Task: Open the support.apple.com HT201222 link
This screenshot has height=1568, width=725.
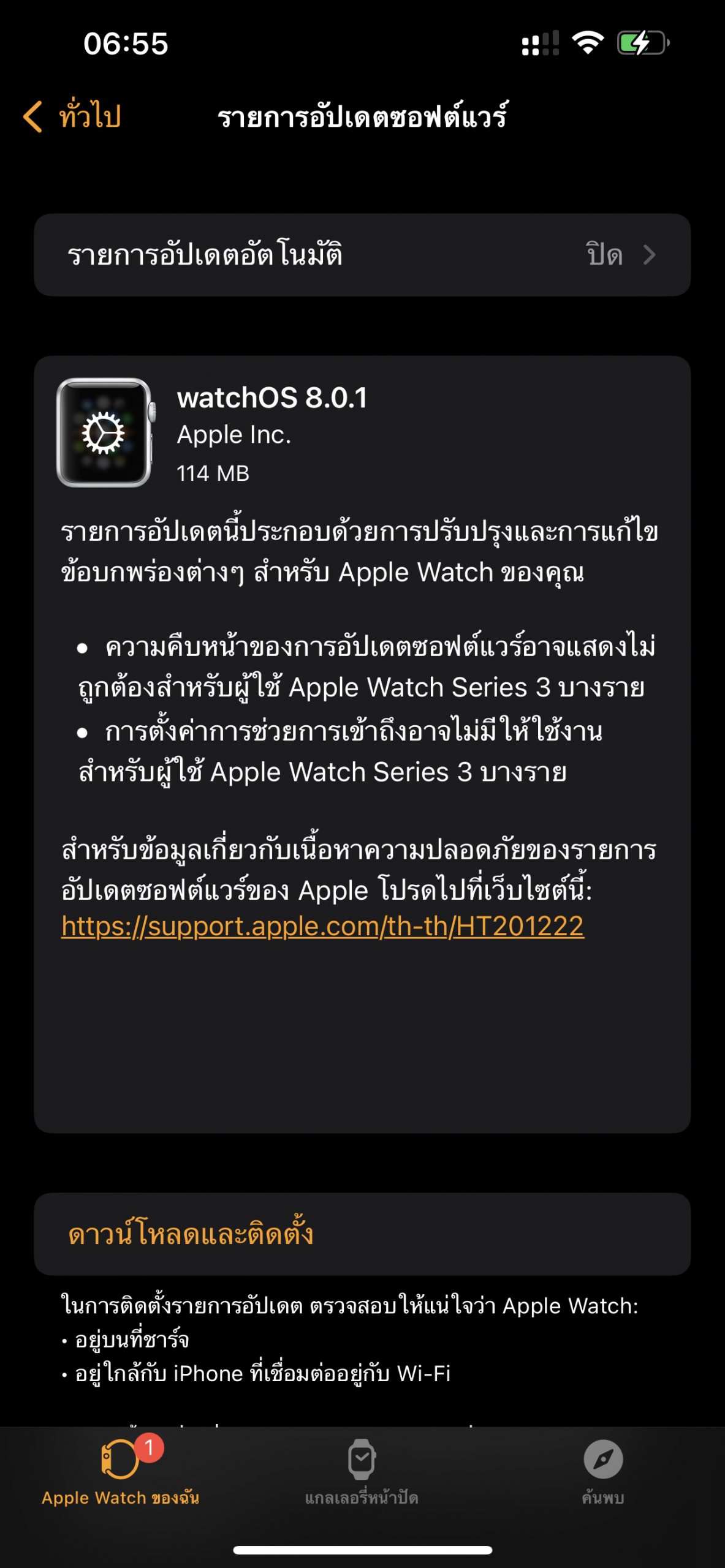Action: (x=322, y=926)
